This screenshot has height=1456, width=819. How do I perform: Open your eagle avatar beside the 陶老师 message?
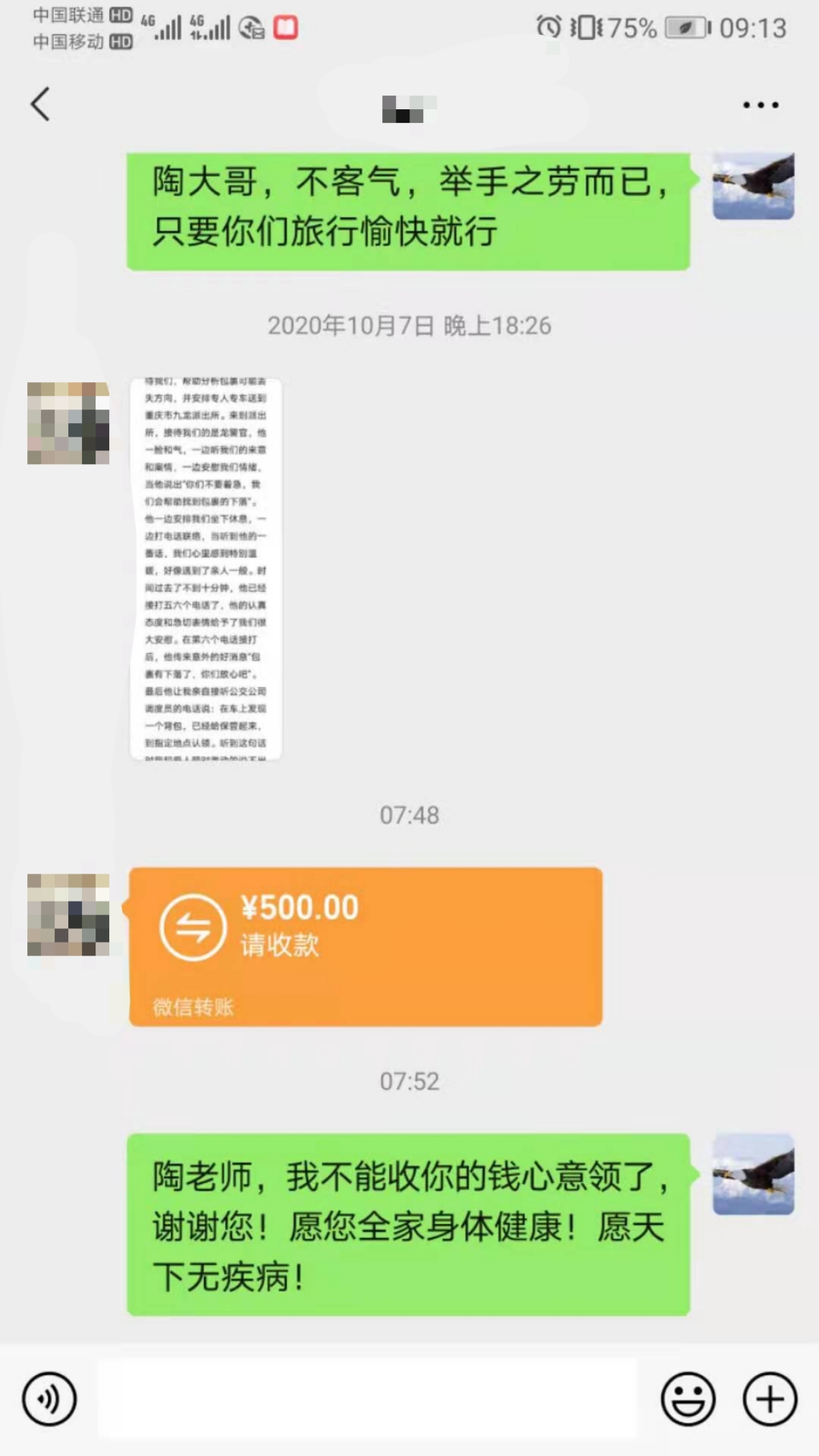(753, 1175)
